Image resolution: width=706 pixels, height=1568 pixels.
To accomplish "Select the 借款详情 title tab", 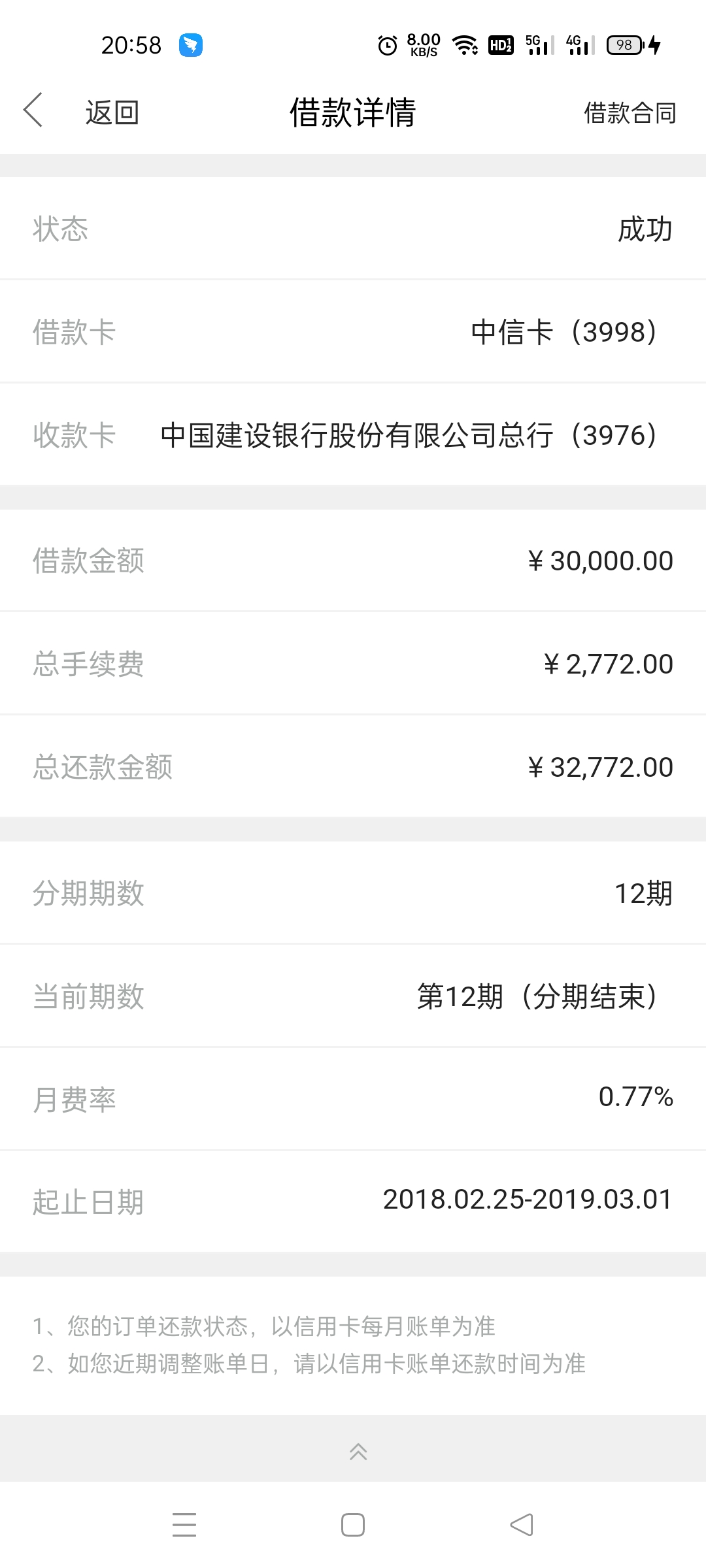I will [353, 111].
